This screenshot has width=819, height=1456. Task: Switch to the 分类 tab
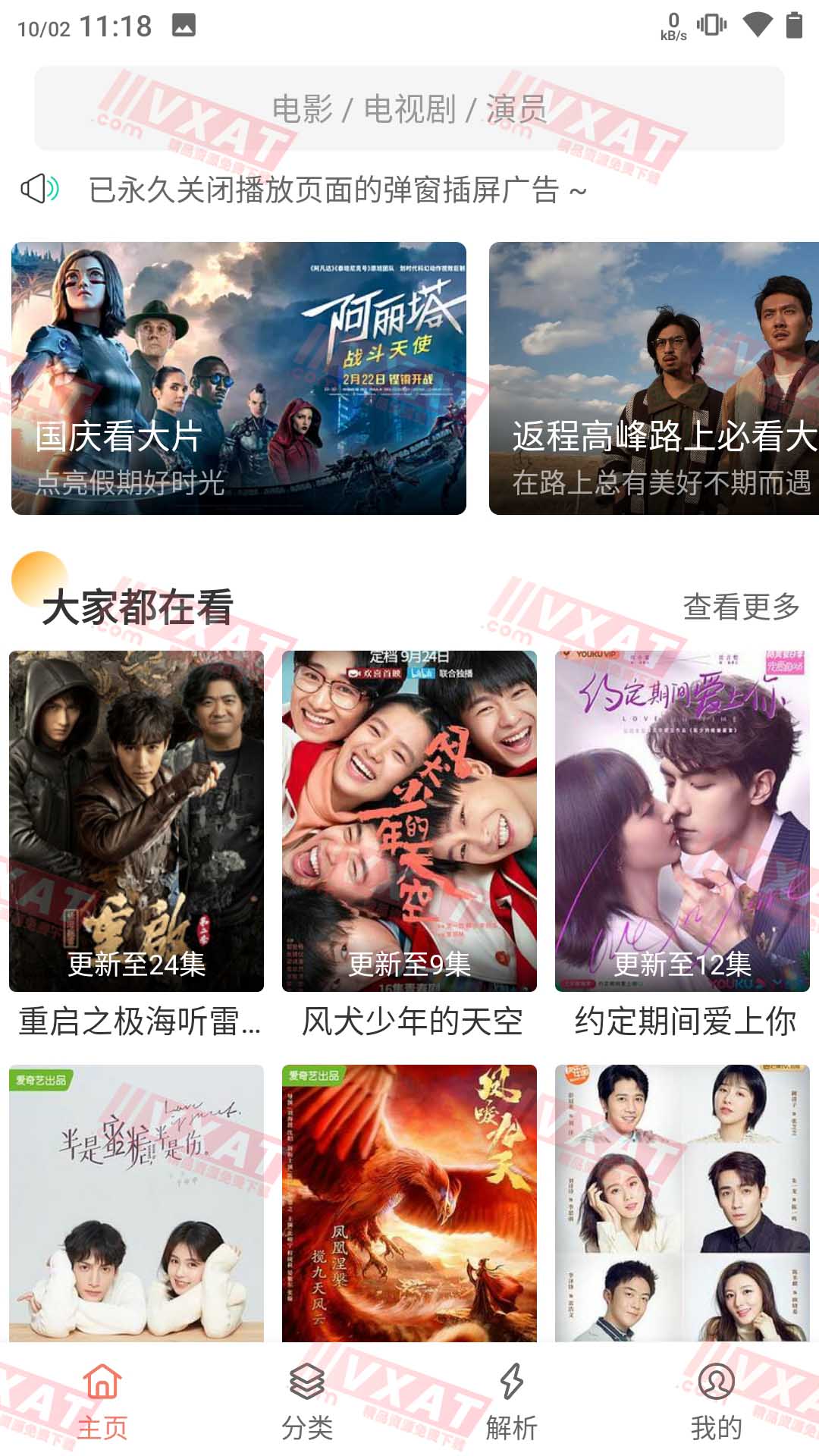[x=307, y=1401]
